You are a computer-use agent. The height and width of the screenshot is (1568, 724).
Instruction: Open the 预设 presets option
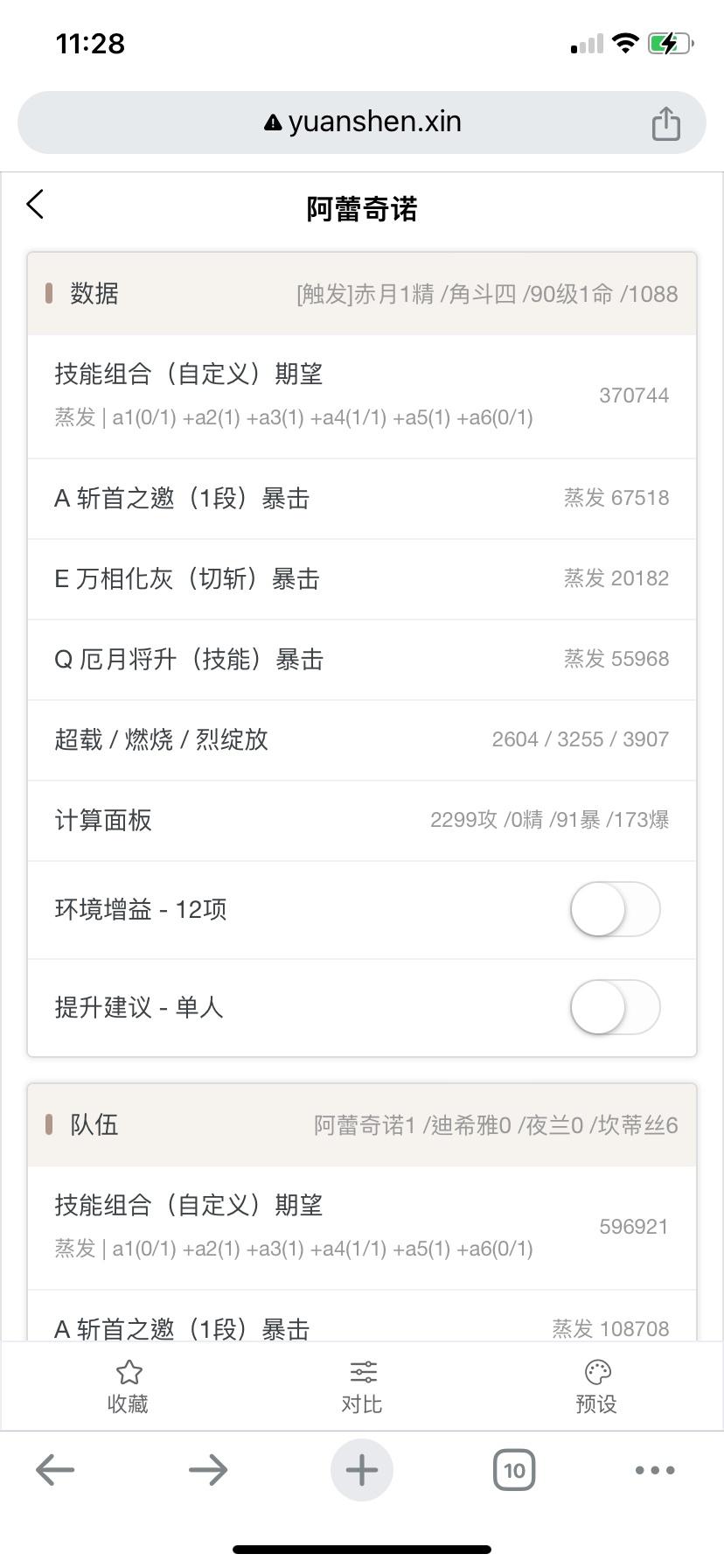pyautogui.click(x=596, y=1386)
